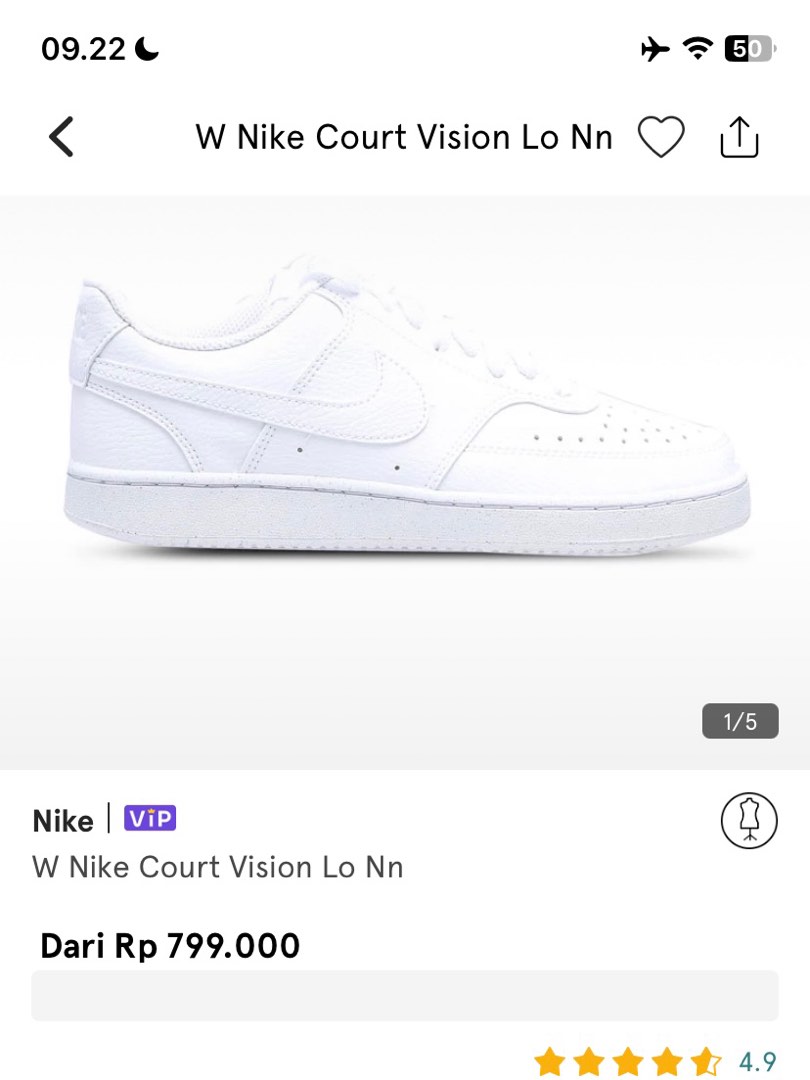Tap the 1/5 image page indicator
This screenshot has width=810, height=1080.
(x=740, y=721)
